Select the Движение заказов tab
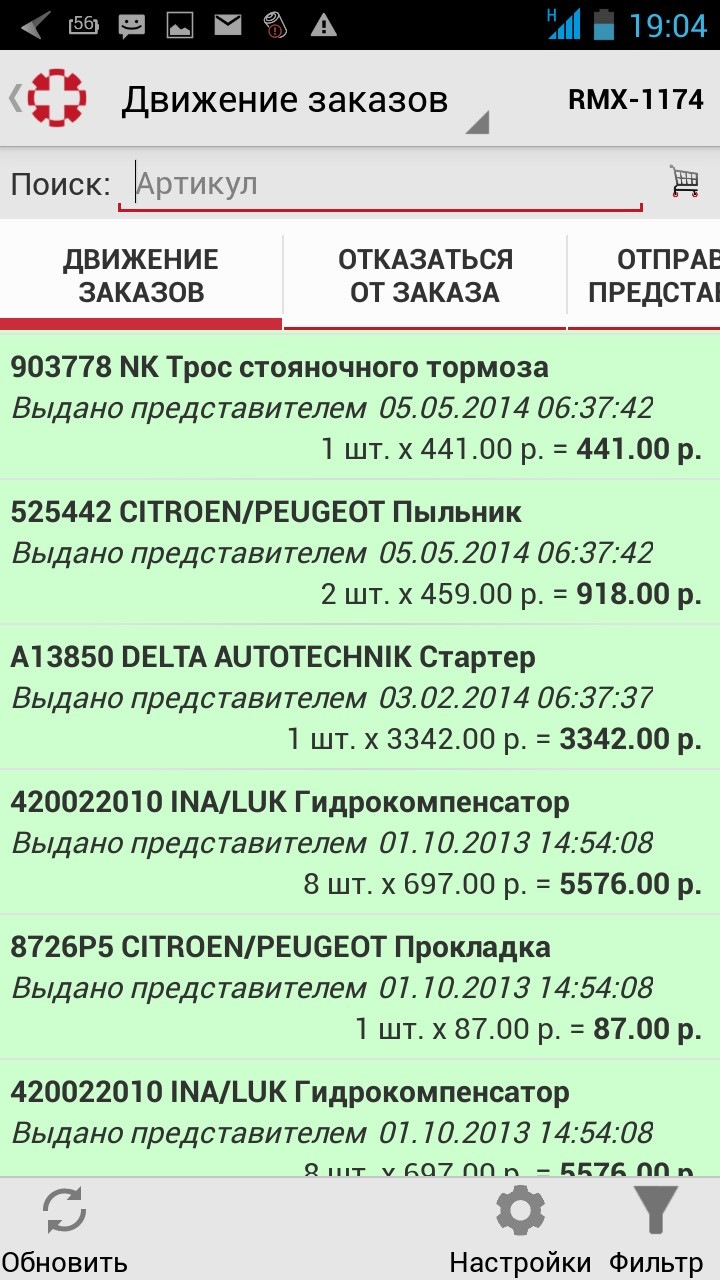 pyautogui.click(x=141, y=277)
